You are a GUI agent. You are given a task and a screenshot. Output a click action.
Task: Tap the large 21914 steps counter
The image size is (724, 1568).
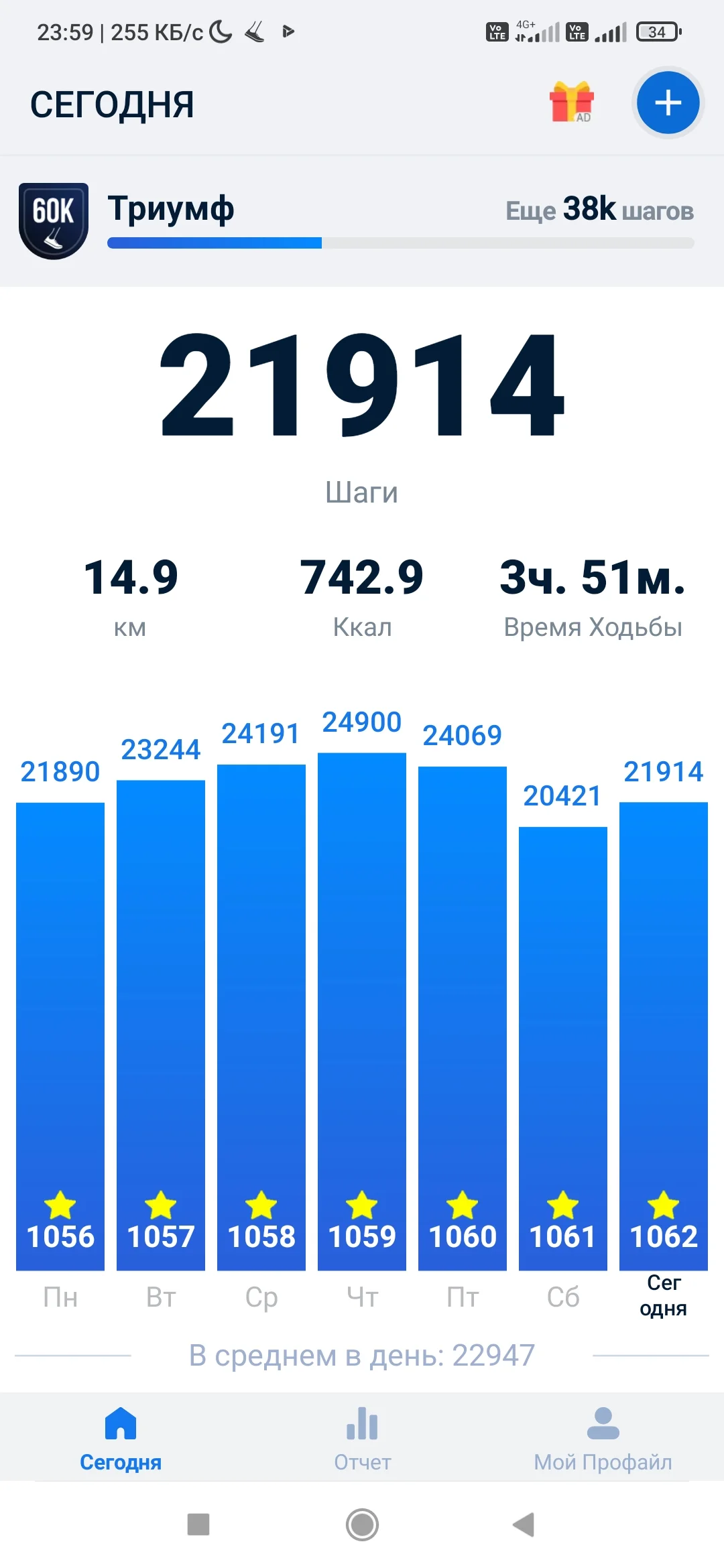coord(362,385)
